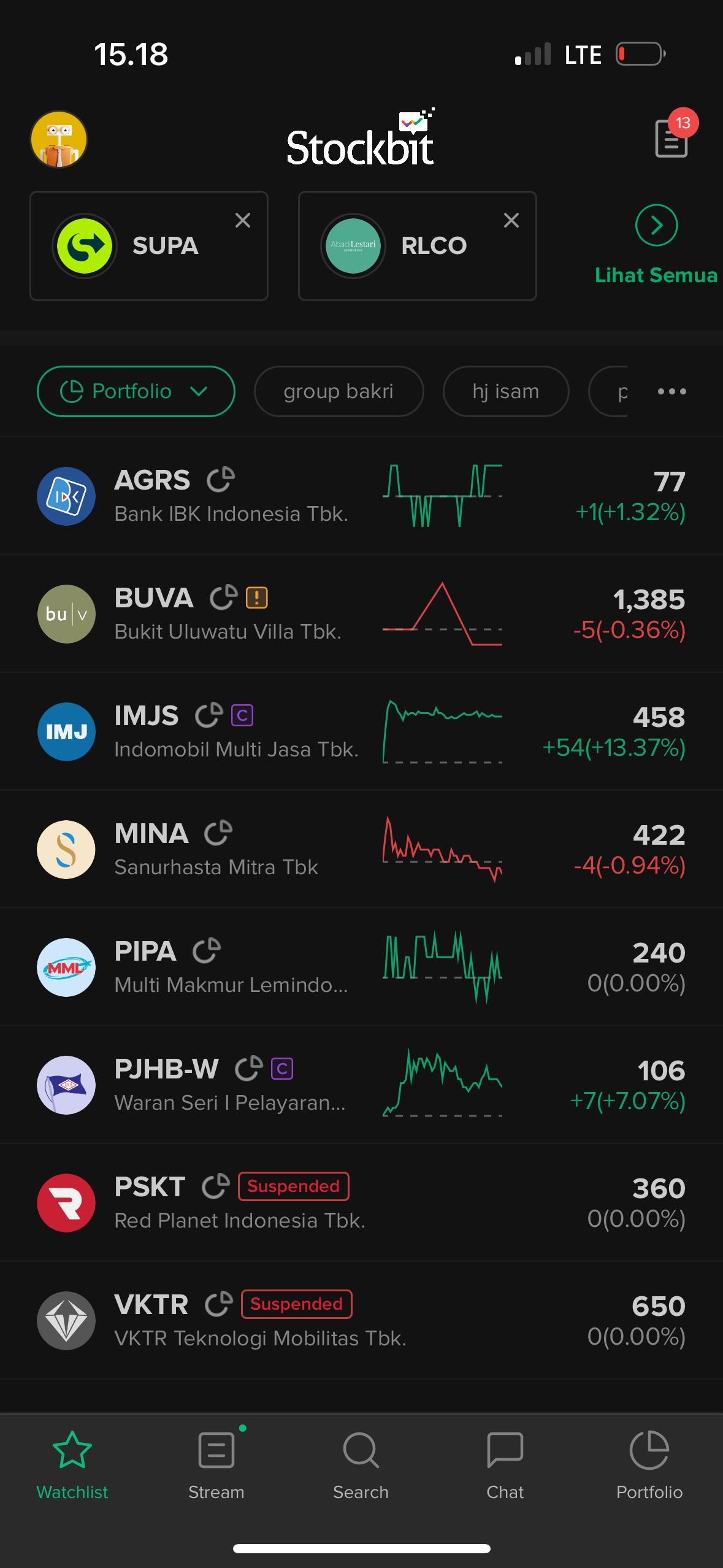Select the group bakri watchlist chip
This screenshot has width=723, height=1568.
click(x=339, y=391)
